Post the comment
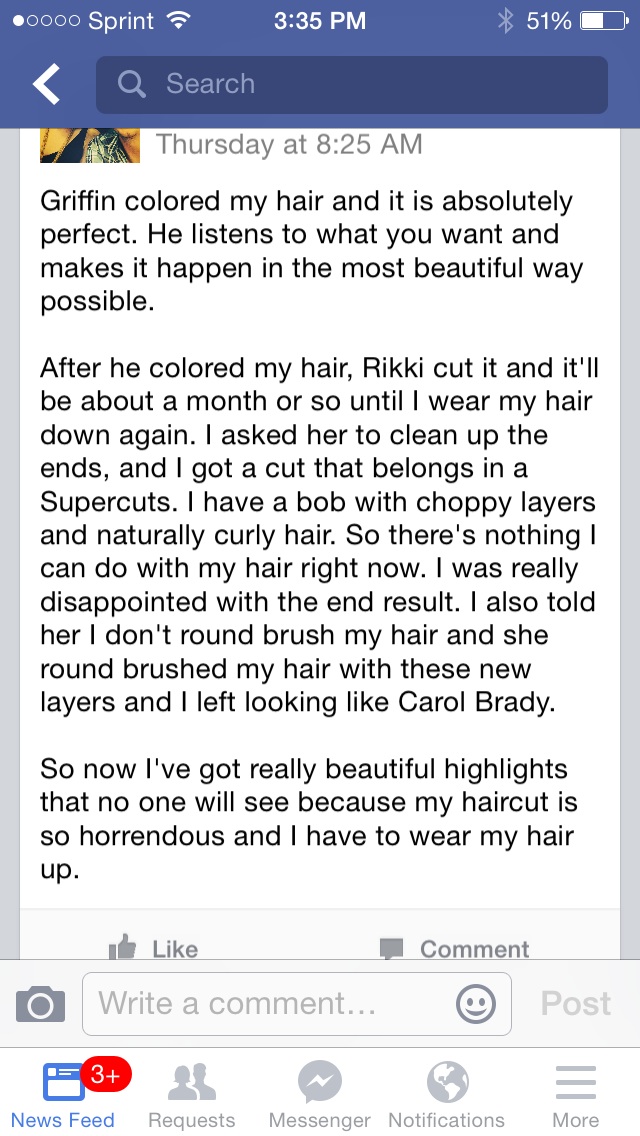The height and width of the screenshot is (1136, 640). tap(576, 1003)
